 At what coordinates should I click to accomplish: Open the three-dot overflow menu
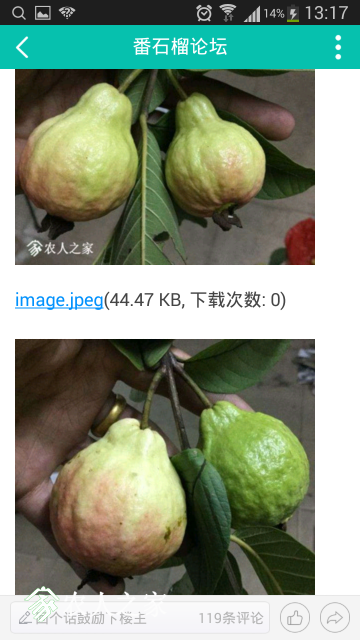point(338,47)
